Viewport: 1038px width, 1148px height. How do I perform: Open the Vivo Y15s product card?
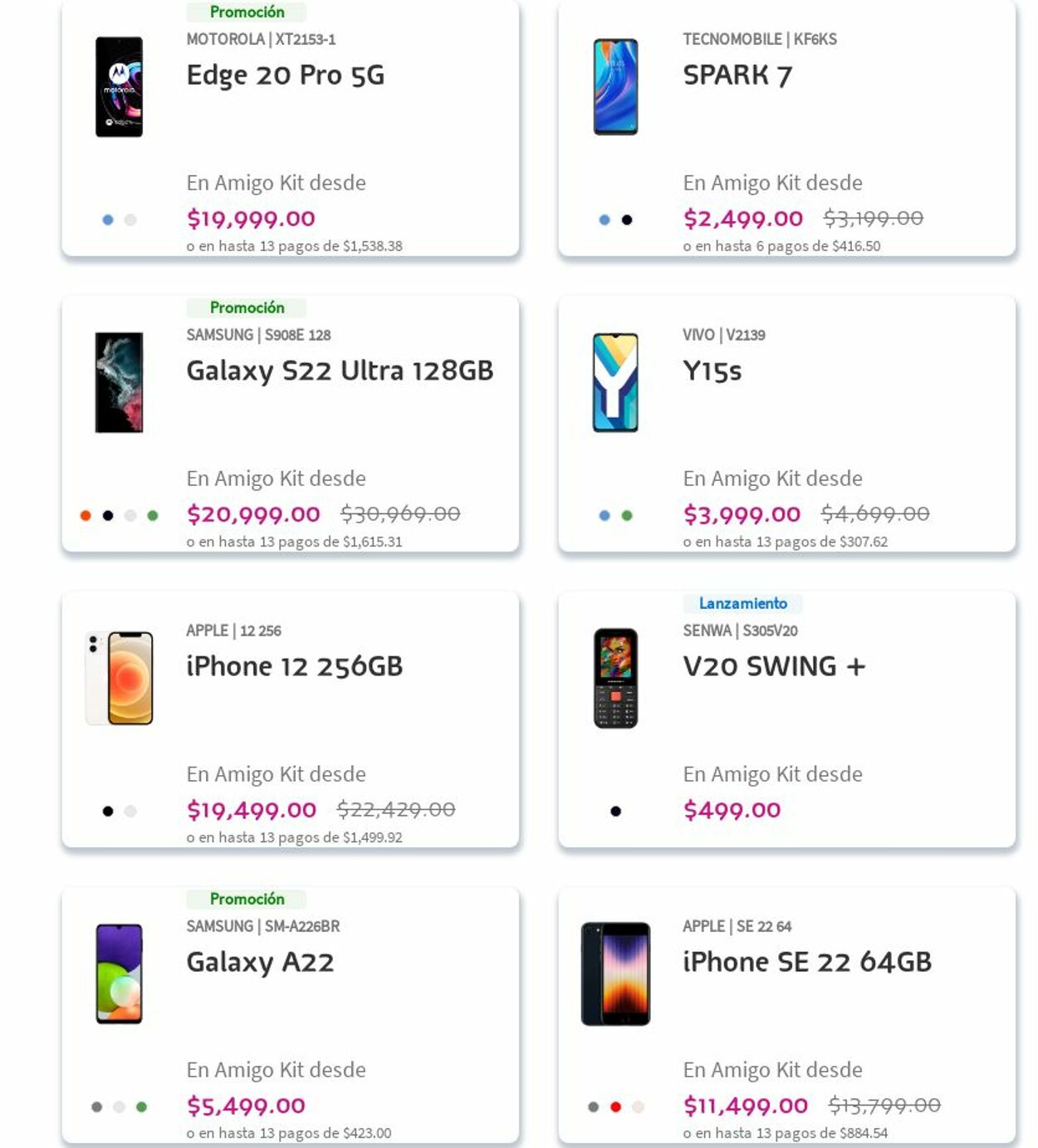(712, 370)
